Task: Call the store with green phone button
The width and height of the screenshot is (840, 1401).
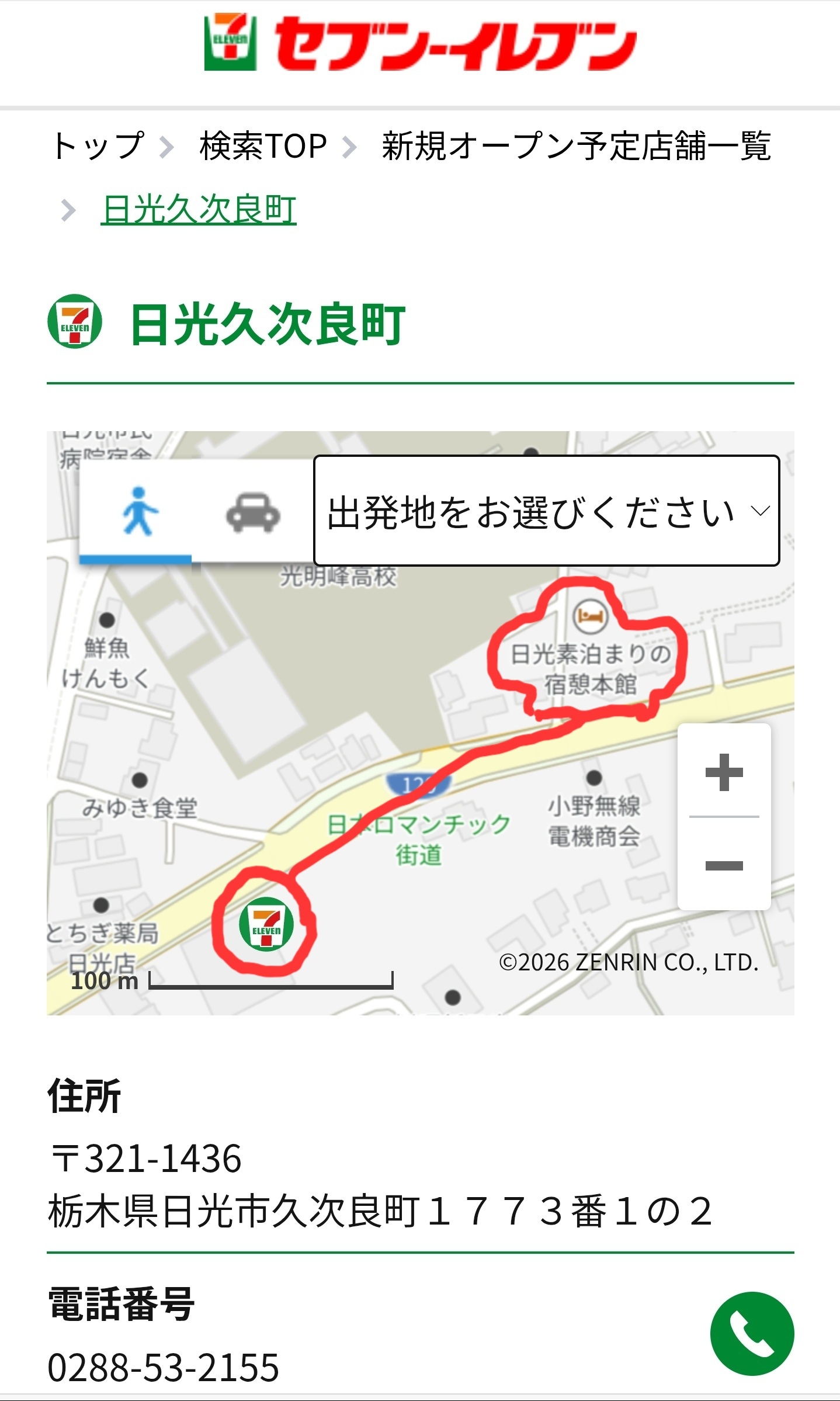Action: [752, 1333]
